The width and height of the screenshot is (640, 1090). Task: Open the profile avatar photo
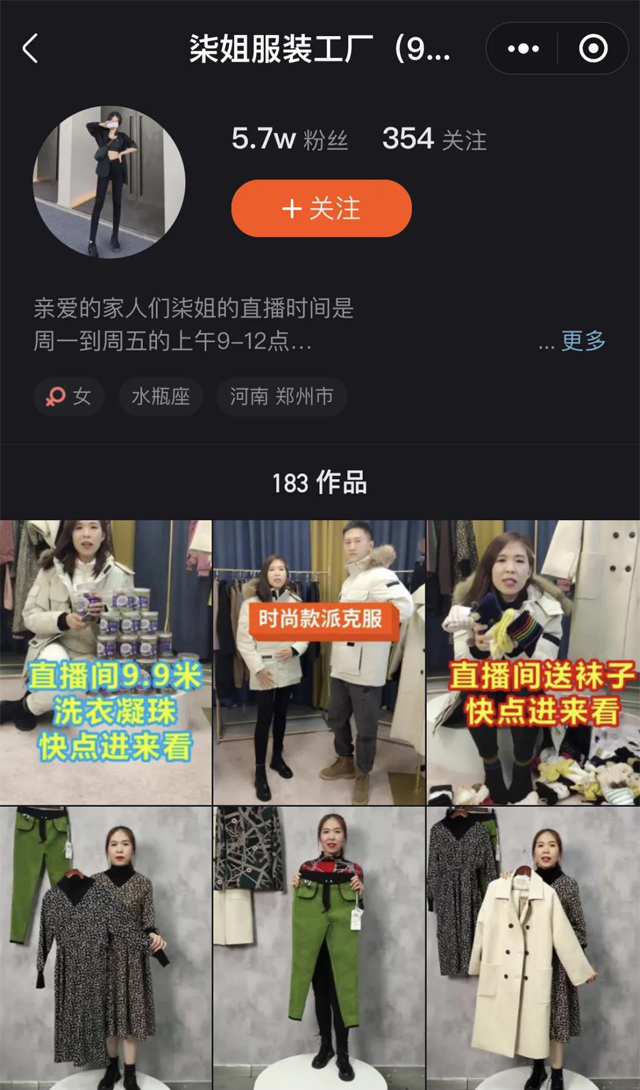pyautogui.click(x=109, y=183)
